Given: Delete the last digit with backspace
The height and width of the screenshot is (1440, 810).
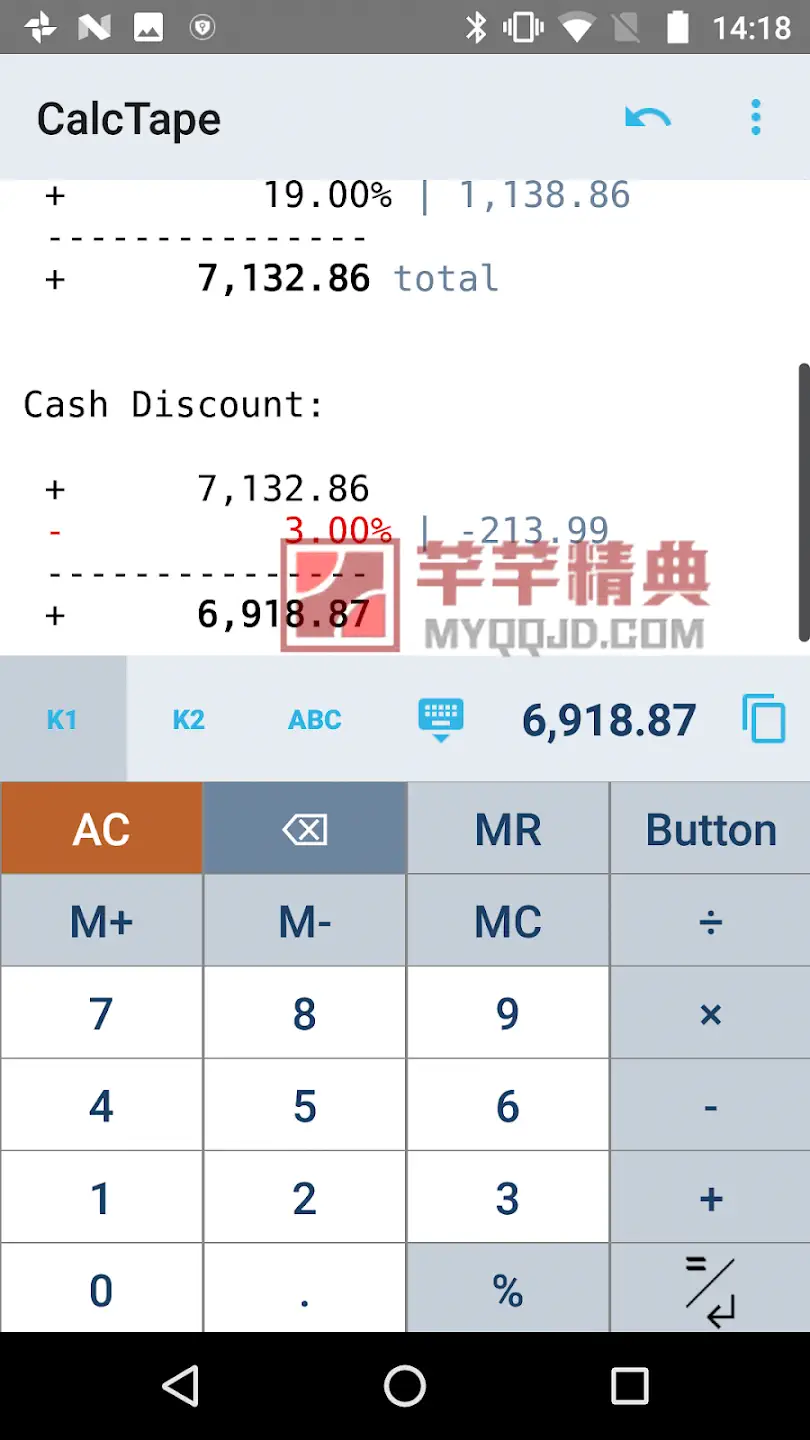Looking at the screenshot, I should [304, 829].
